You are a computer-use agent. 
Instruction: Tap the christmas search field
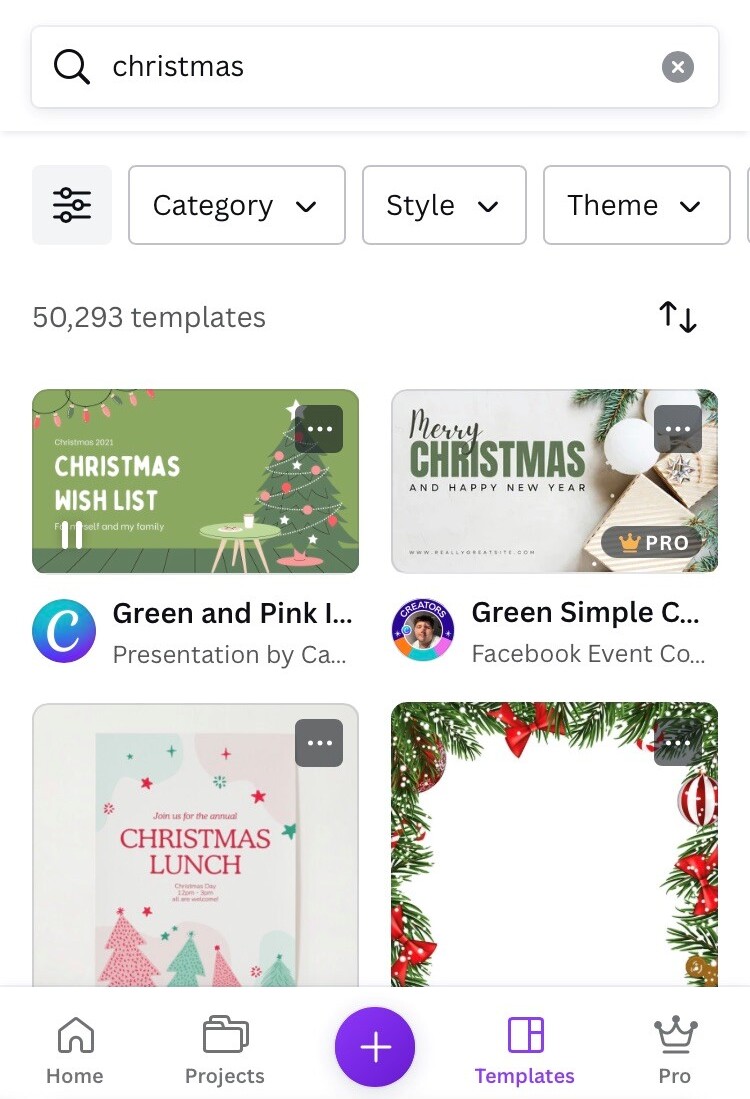[360, 67]
